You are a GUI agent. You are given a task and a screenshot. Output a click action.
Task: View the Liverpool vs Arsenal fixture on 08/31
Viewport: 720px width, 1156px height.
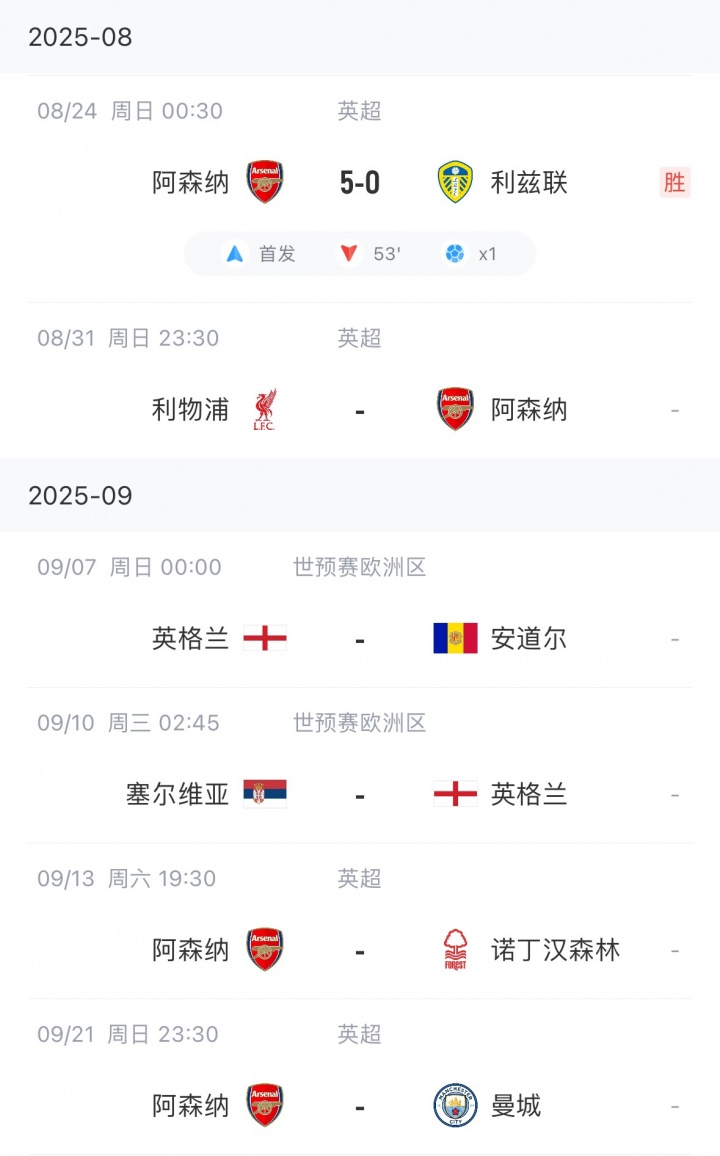tap(359, 409)
